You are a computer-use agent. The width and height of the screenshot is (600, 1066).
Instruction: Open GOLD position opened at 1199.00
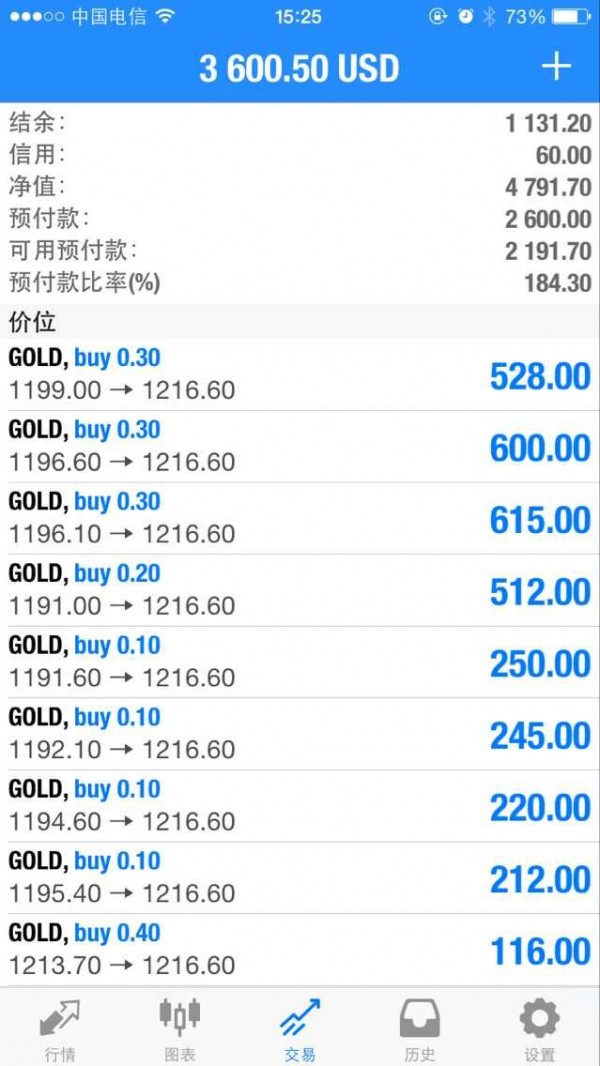300,375
